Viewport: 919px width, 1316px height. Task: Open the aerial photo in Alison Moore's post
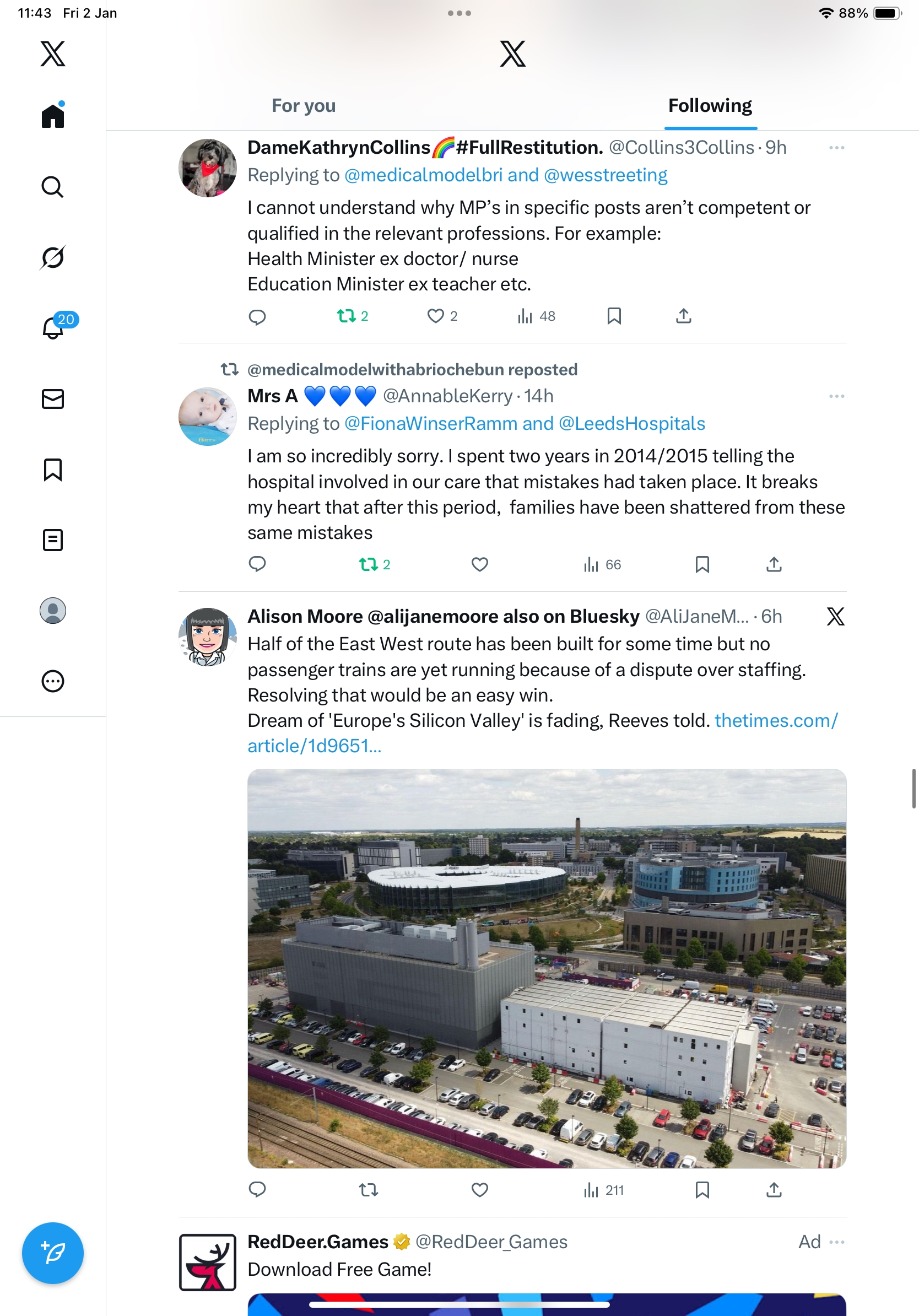pos(547,969)
